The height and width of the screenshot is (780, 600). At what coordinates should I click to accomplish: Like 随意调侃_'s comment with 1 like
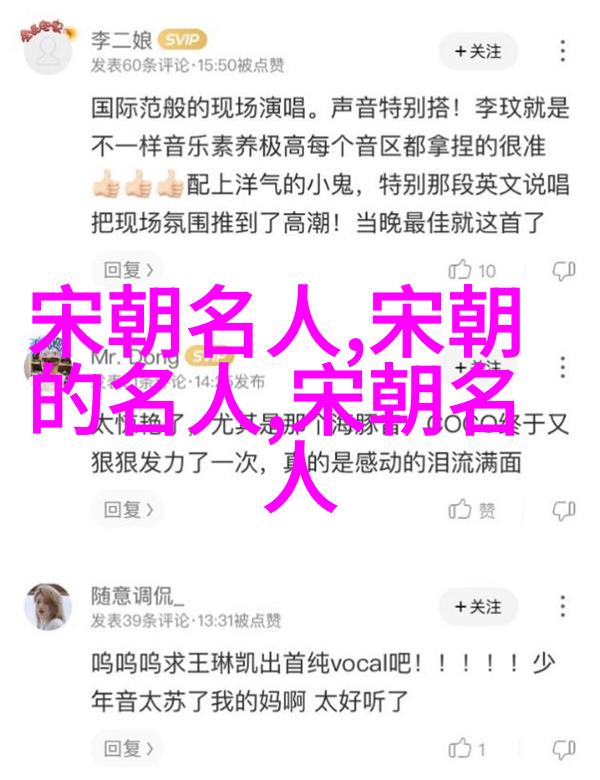tap(469, 750)
